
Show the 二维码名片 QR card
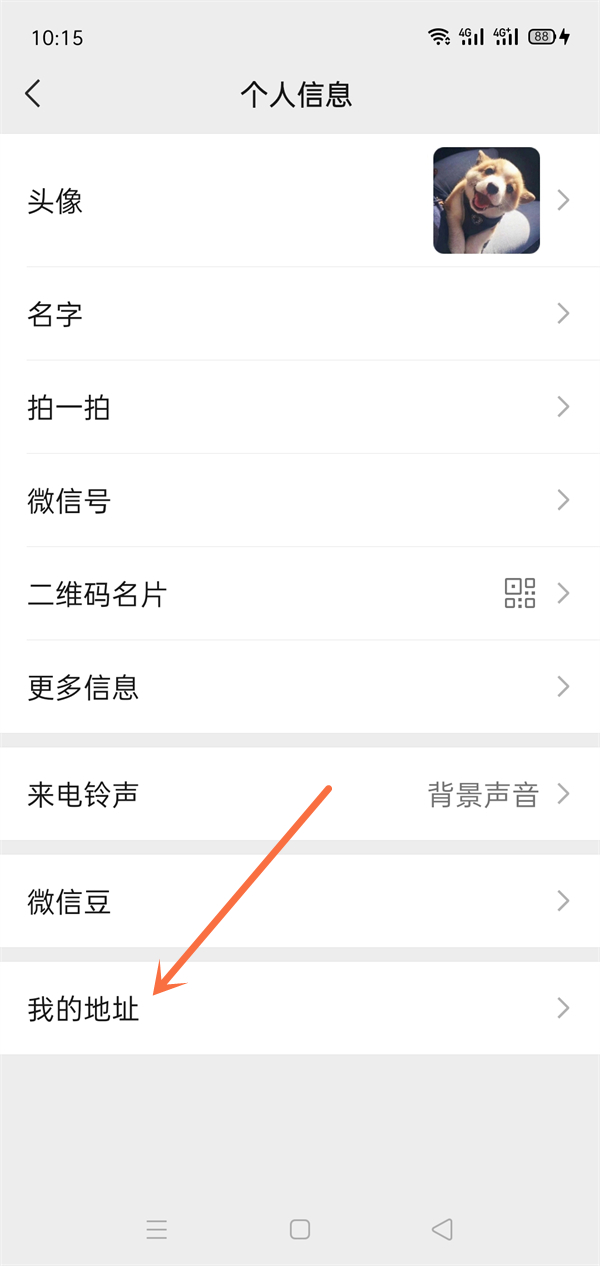point(300,594)
